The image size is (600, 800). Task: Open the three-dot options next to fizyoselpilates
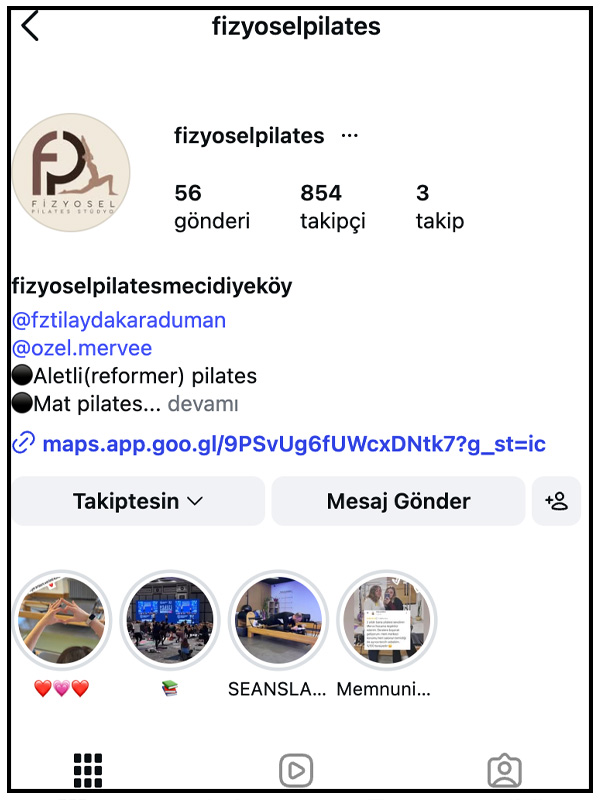(349, 136)
